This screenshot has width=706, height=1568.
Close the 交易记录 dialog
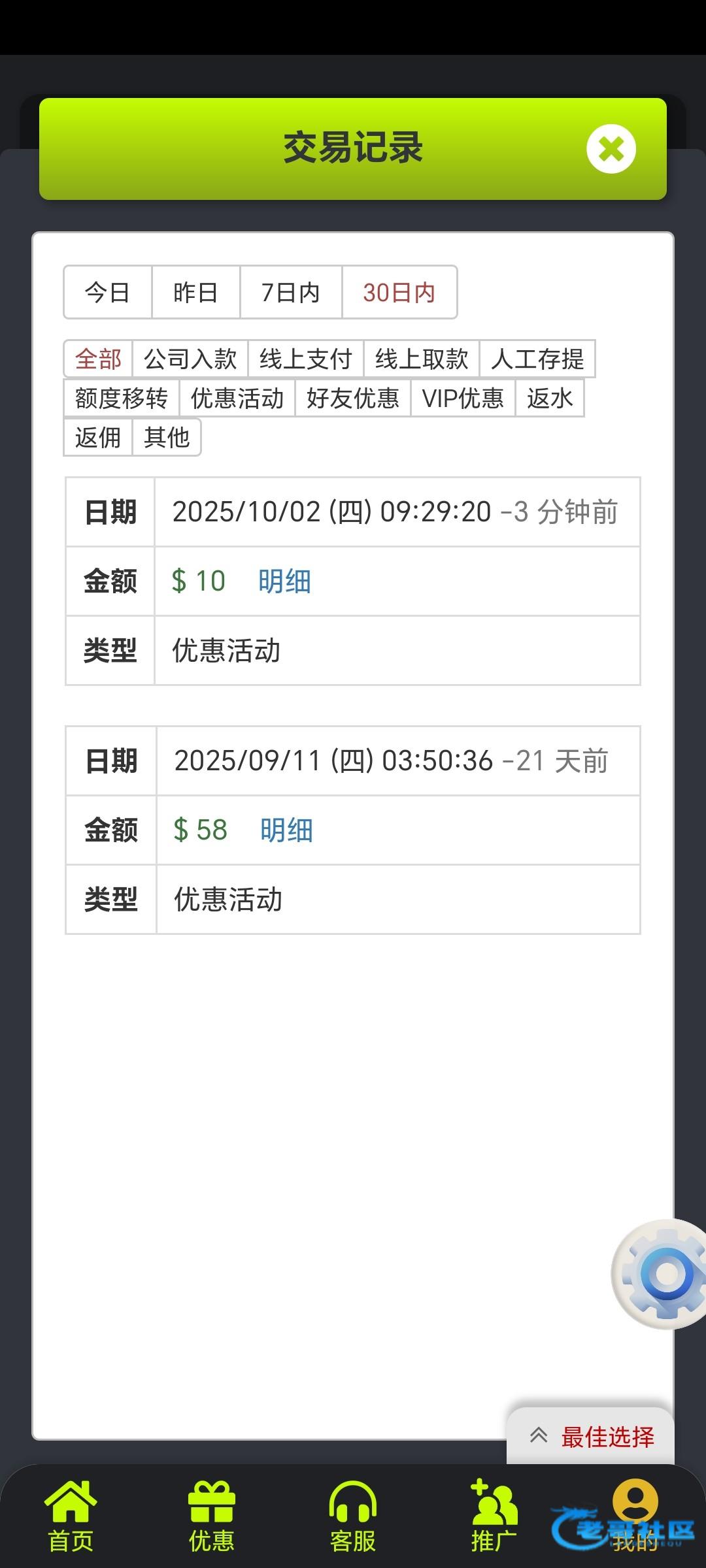611,149
